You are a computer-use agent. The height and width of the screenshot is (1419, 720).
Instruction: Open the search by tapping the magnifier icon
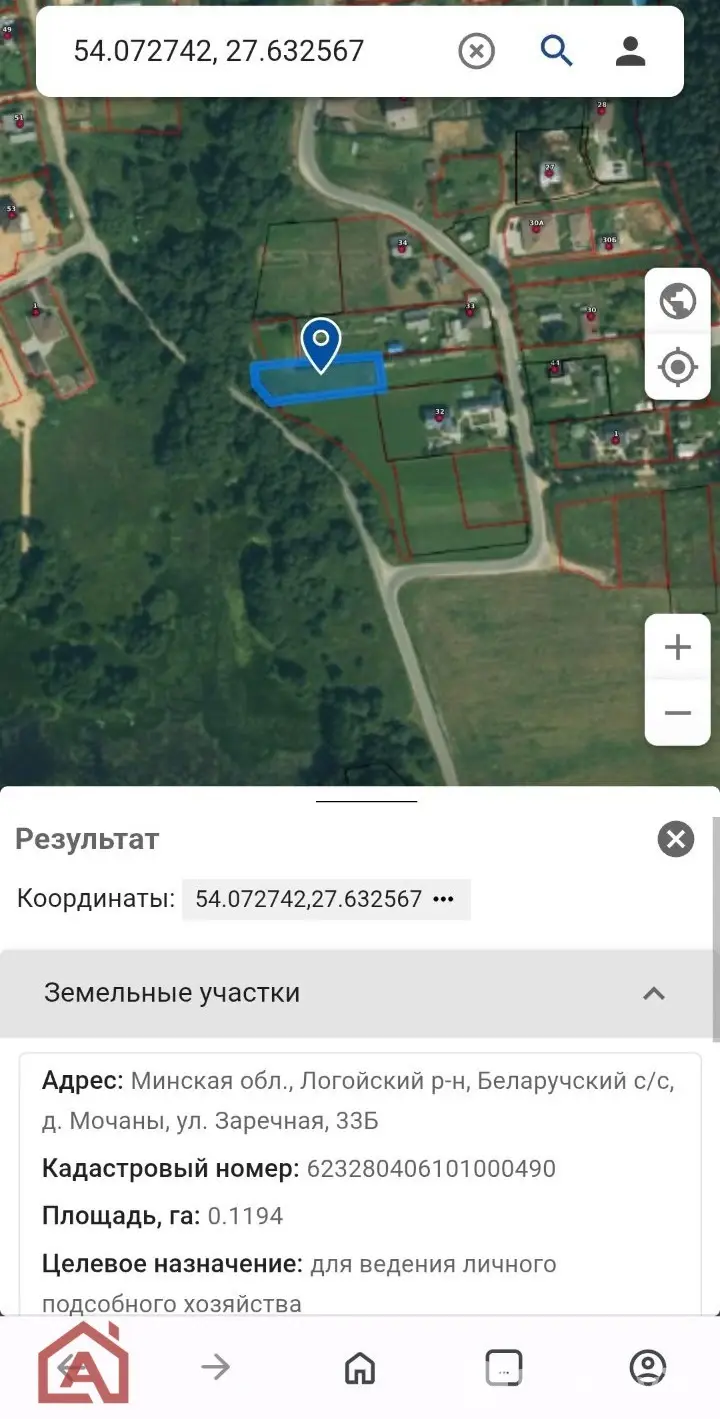point(556,51)
